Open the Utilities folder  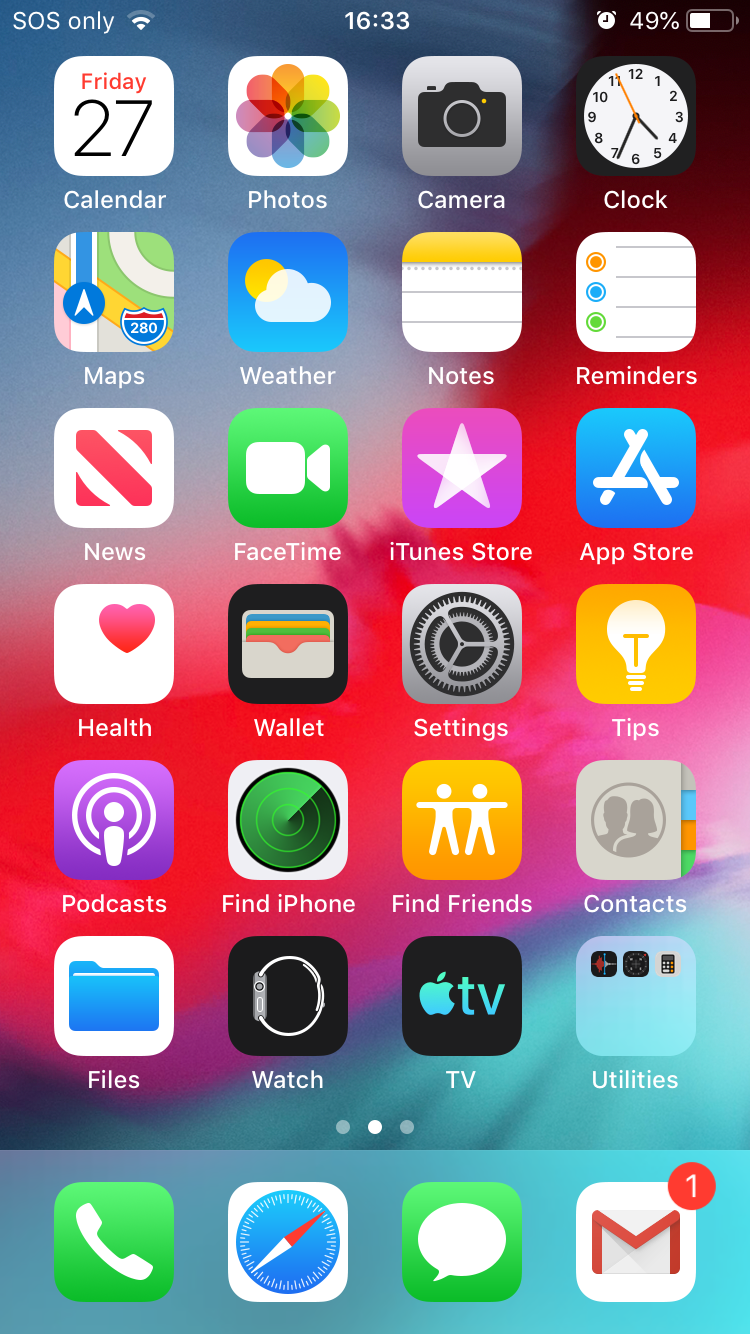pyautogui.click(x=636, y=996)
